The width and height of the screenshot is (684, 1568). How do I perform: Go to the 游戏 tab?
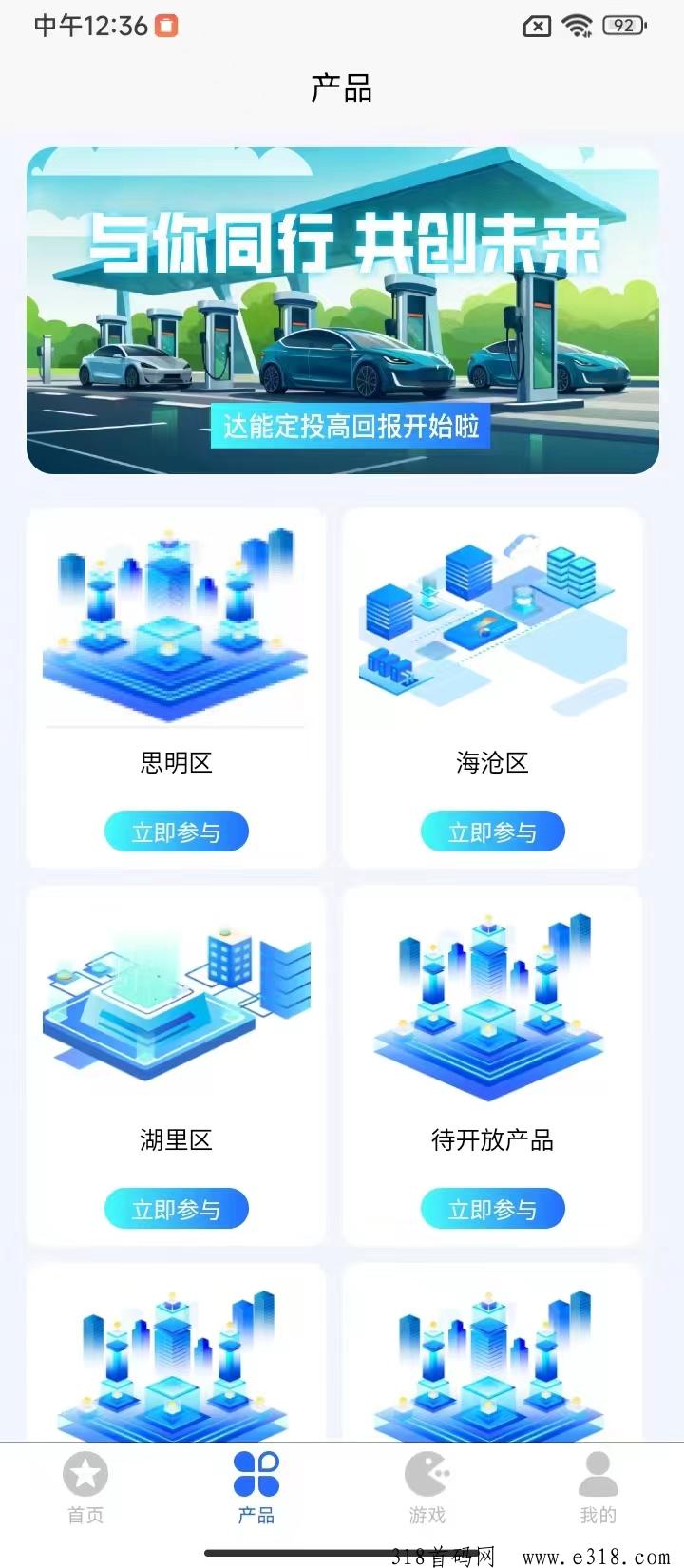[x=427, y=1487]
